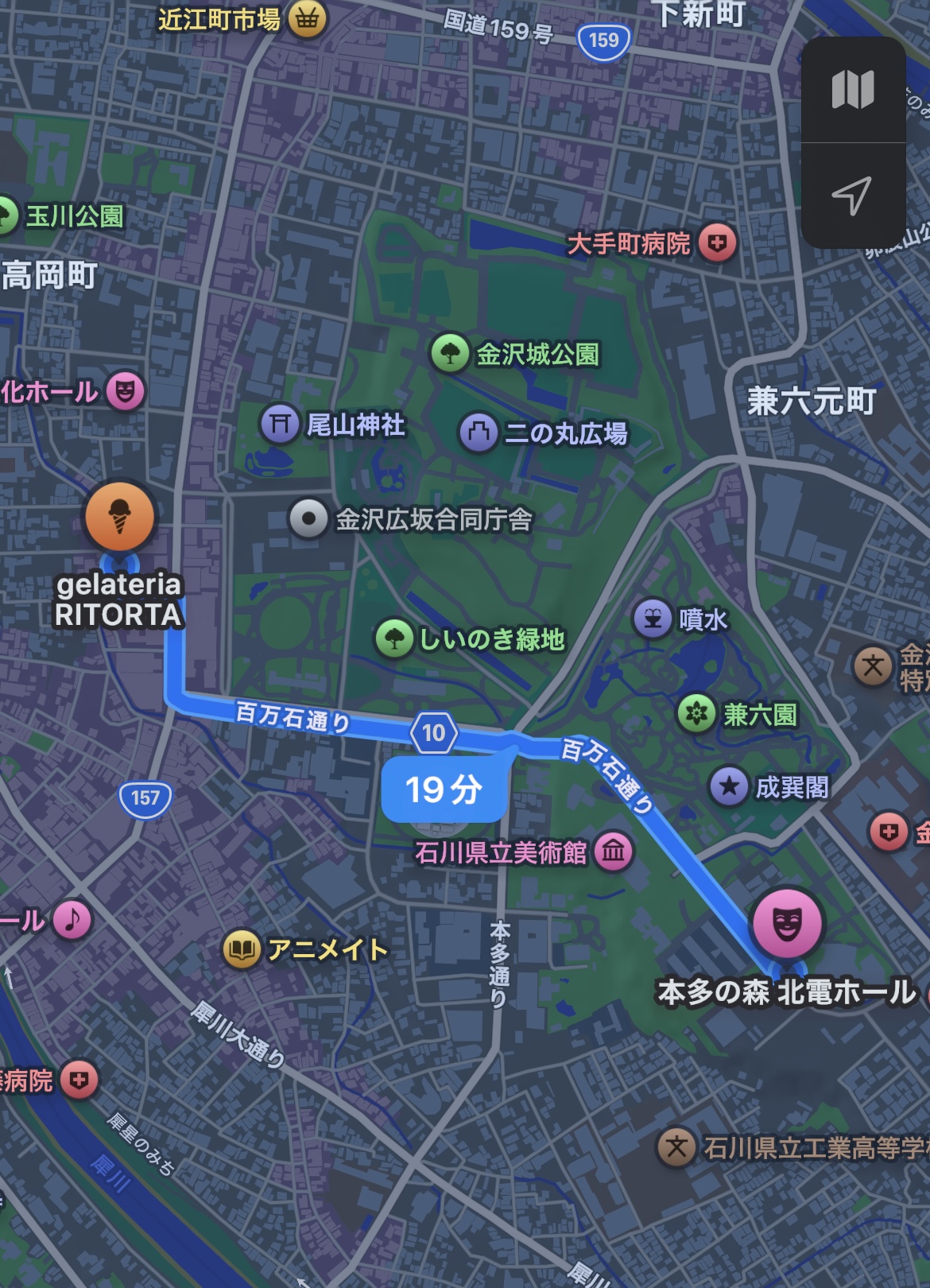This screenshot has height=1288, width=930.
Task: Select the 成巽閣 landmark marker
Action: tap(729, 787)
